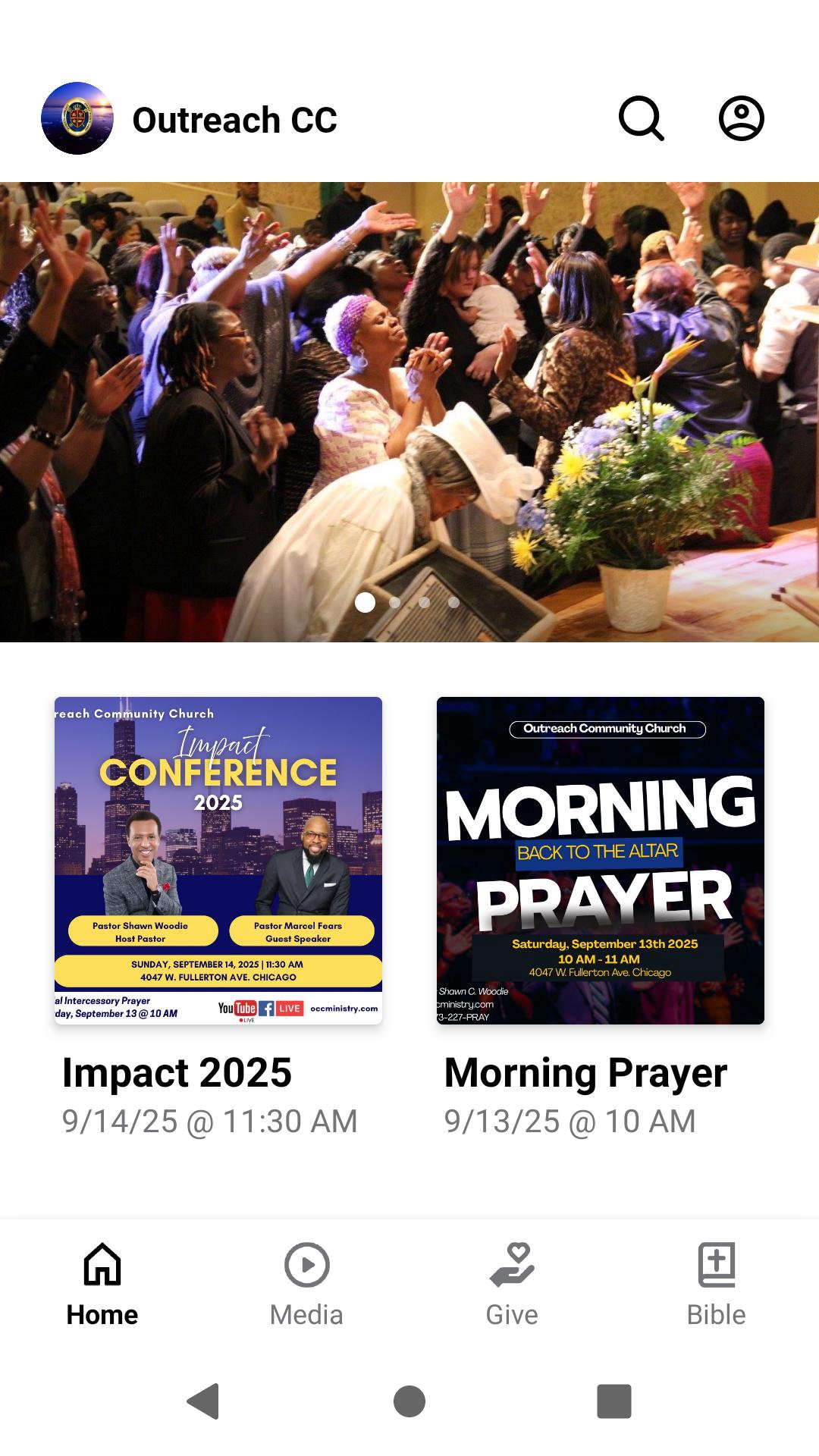
Task: Open the user profile icon
Action: (x=741, y=118)
